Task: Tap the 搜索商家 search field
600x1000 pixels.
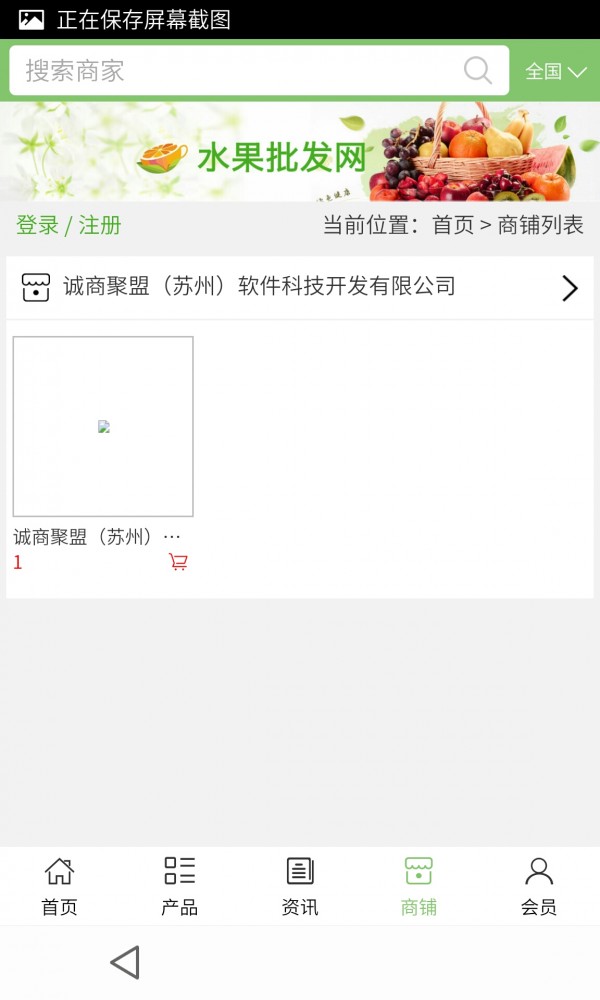Action: click(230, 71)
